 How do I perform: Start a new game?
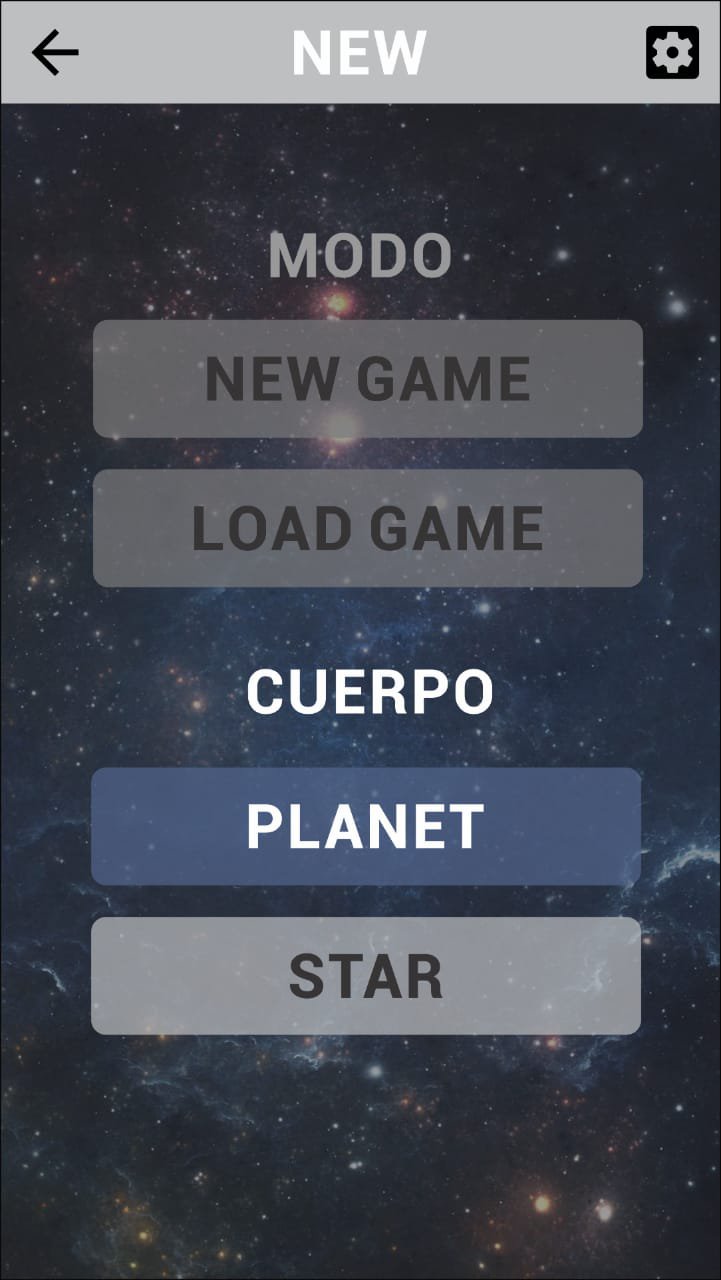[367, 379]
